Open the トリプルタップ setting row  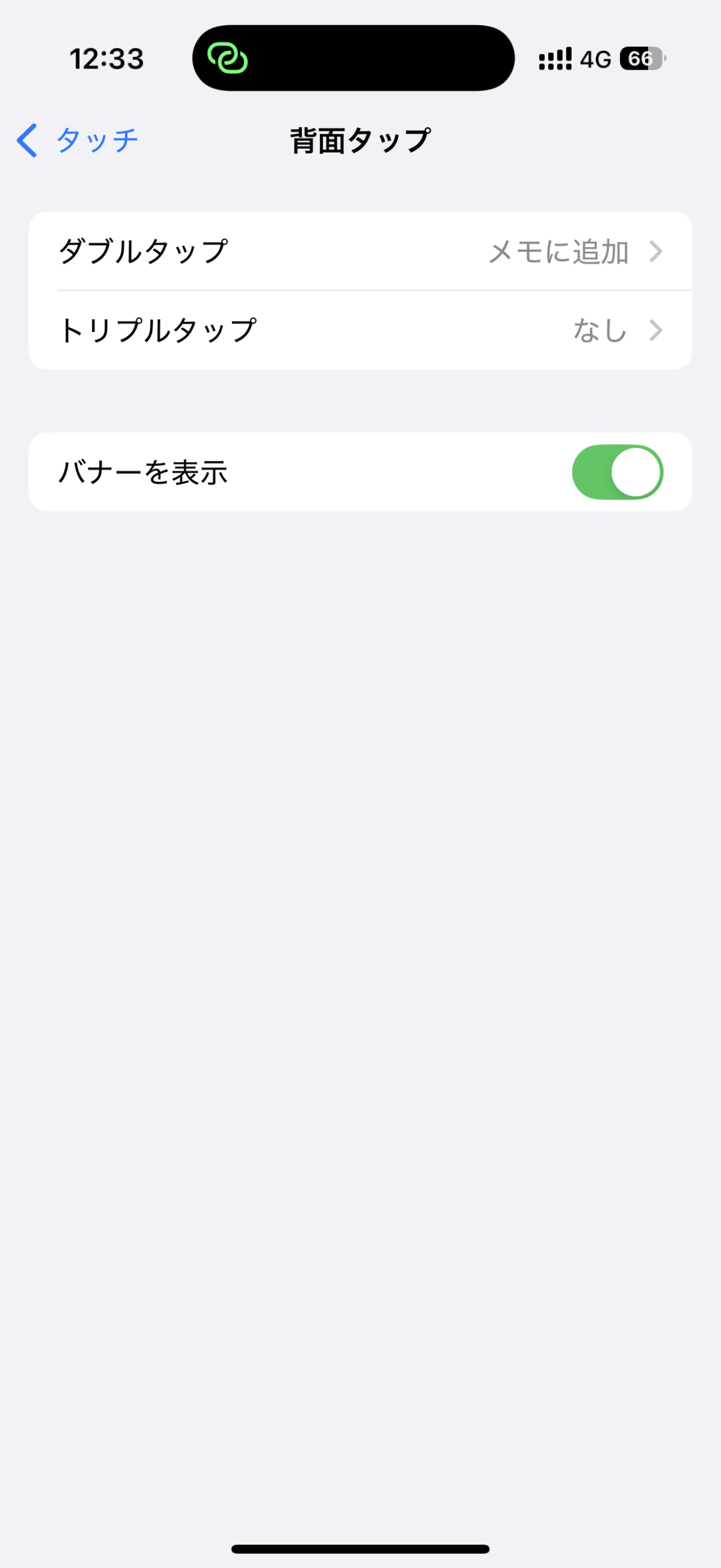360,330
